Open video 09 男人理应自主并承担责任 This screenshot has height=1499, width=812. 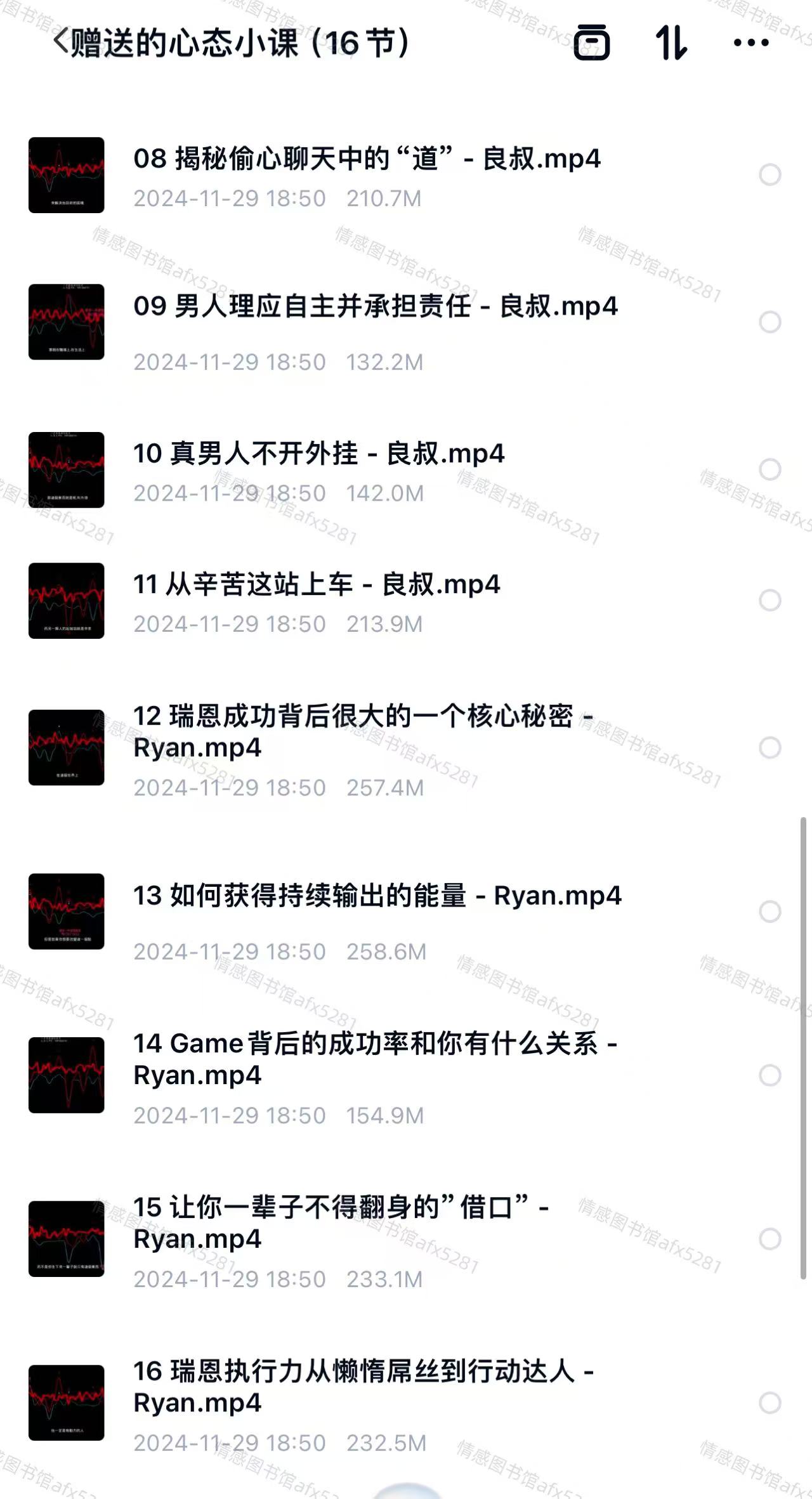coord(374,306)
